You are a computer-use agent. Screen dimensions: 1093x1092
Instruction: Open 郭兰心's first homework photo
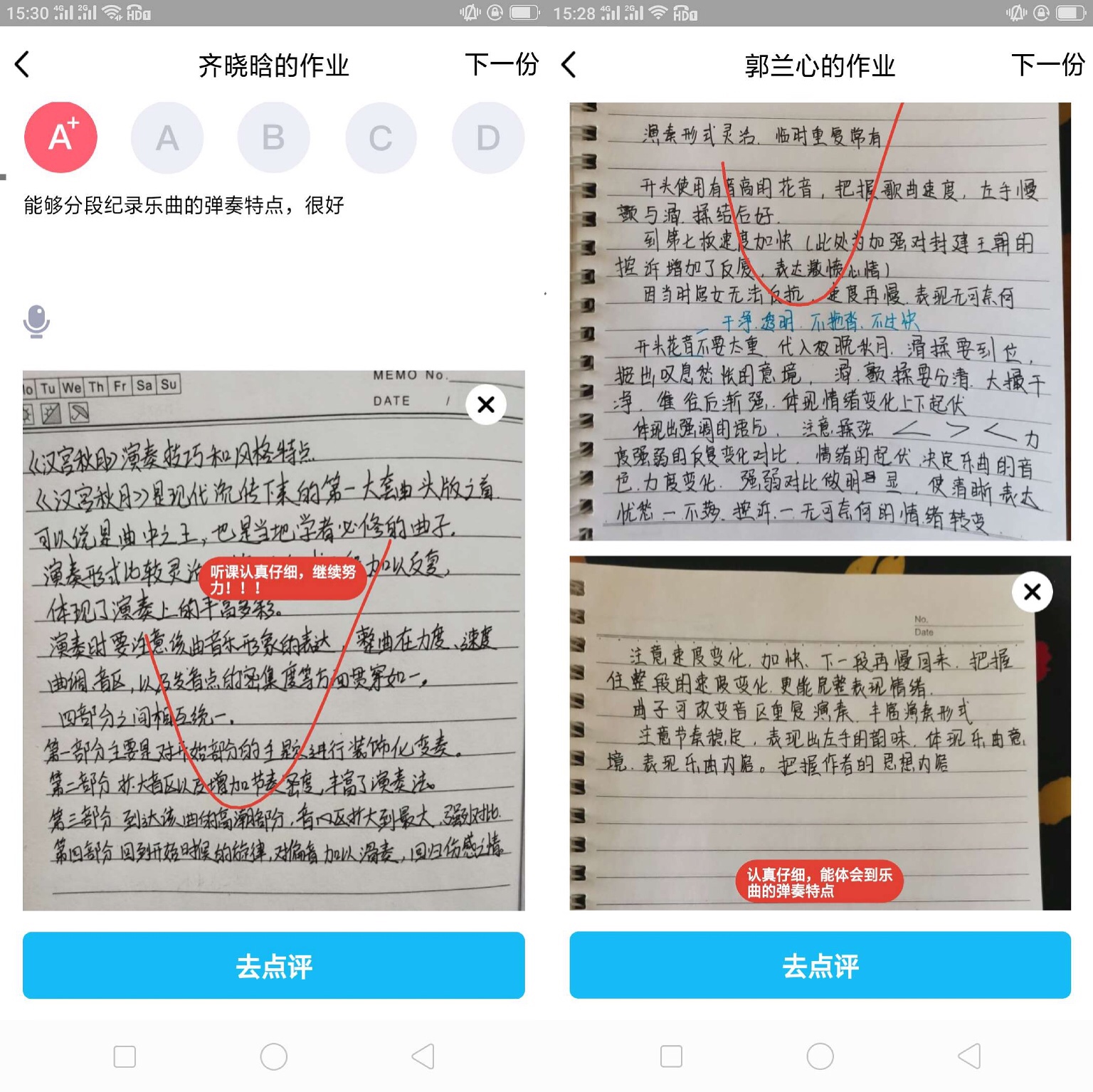point(820,322)
